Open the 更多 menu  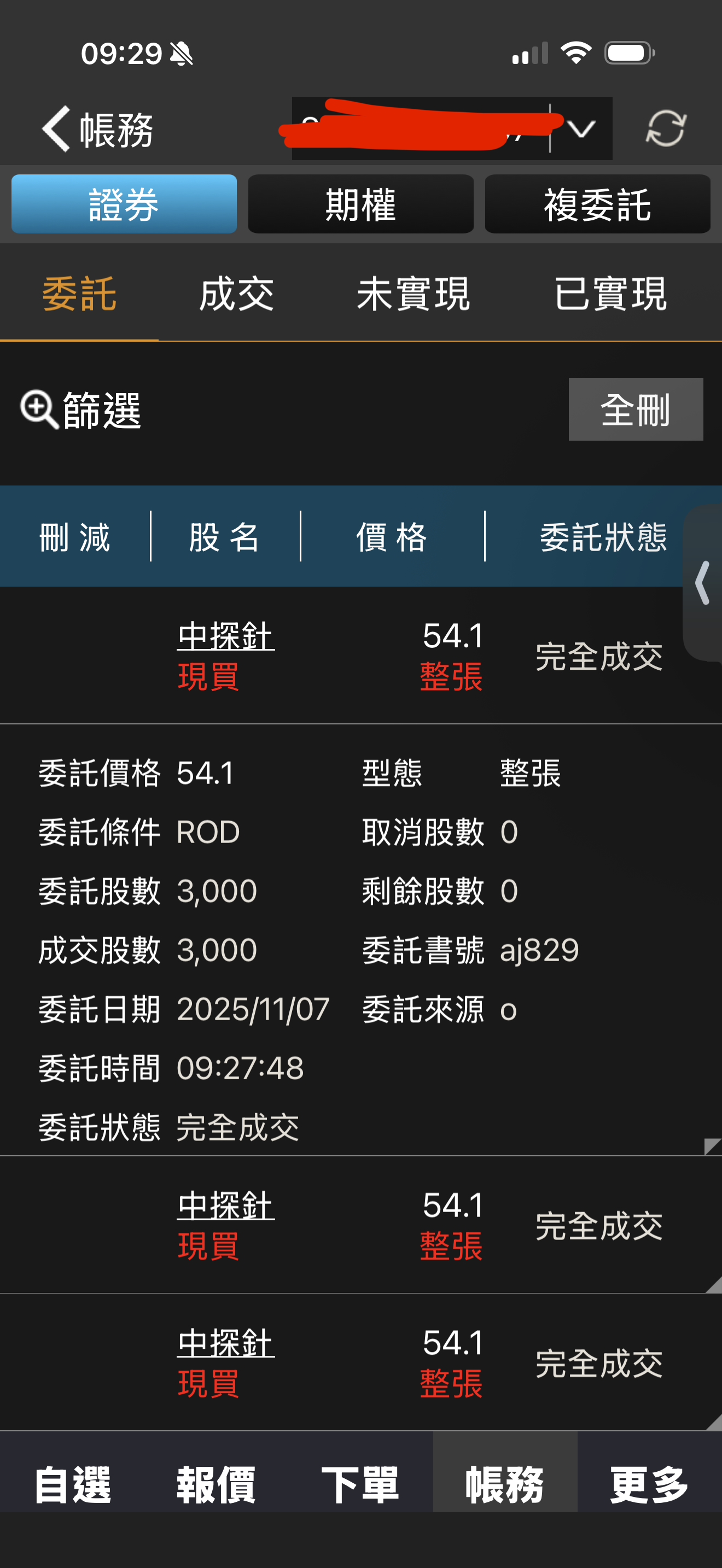649,1484
